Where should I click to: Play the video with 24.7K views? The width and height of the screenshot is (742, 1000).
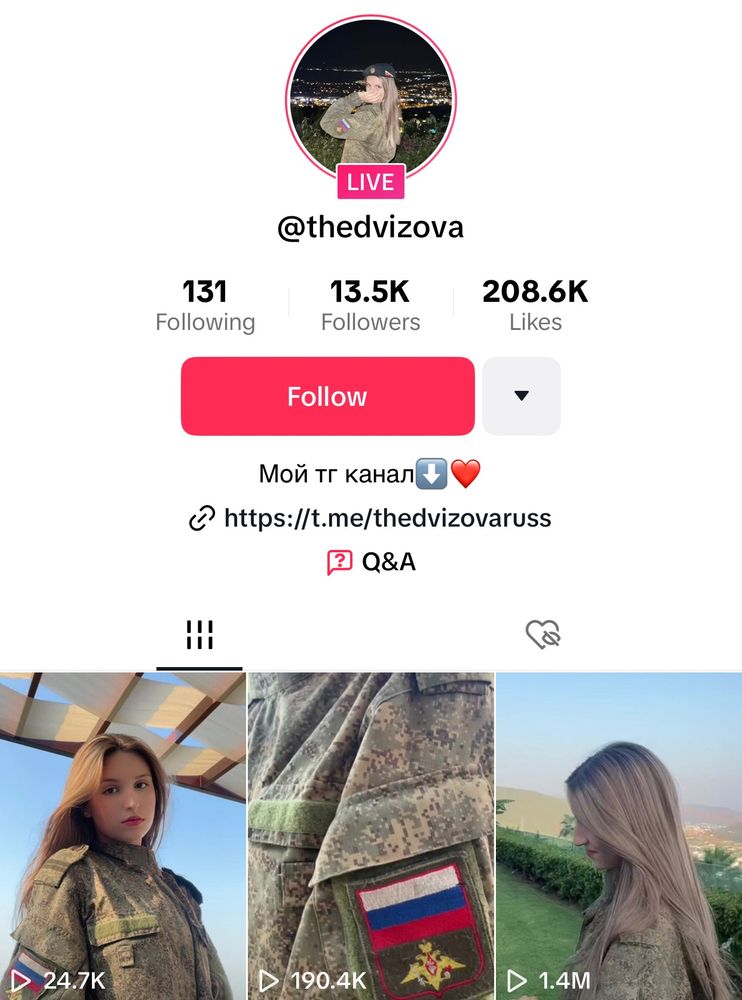point(122,835)
